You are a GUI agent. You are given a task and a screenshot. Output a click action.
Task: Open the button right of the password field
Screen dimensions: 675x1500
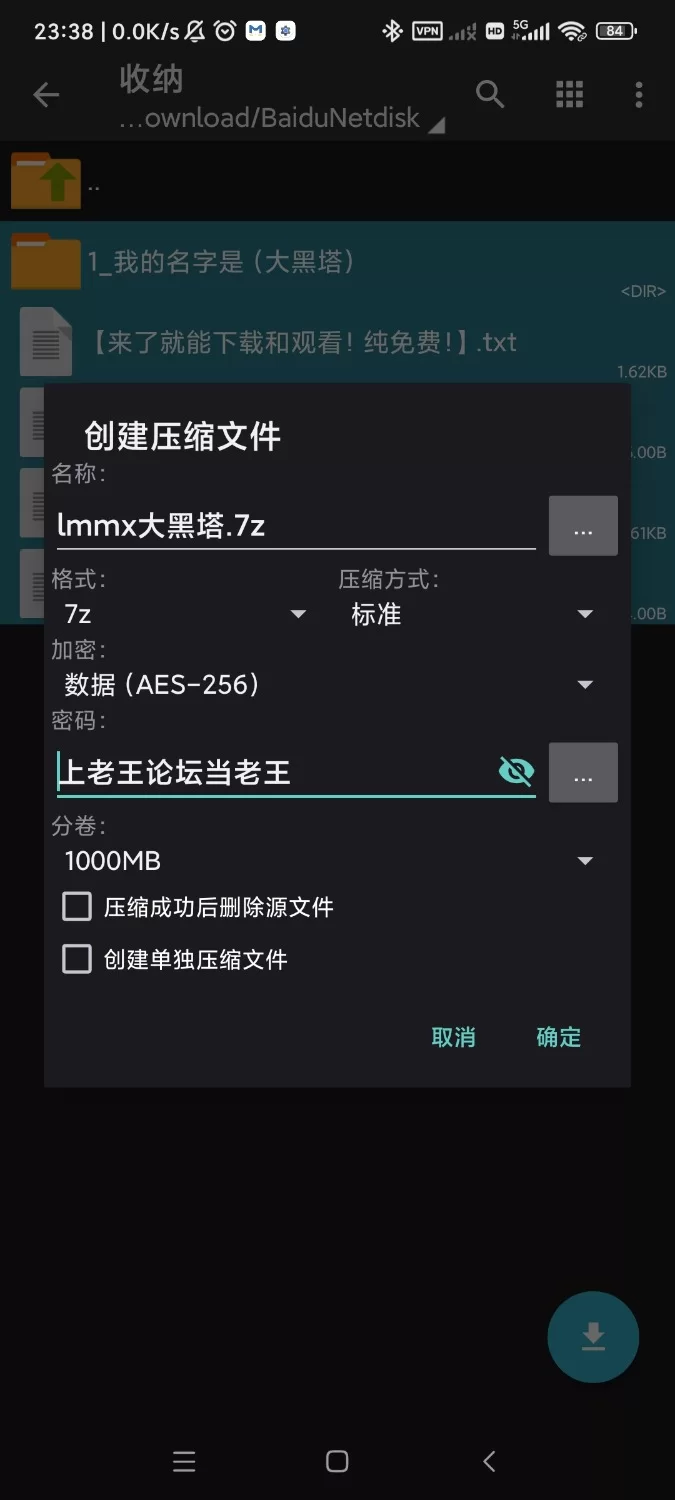coord(583,772)
